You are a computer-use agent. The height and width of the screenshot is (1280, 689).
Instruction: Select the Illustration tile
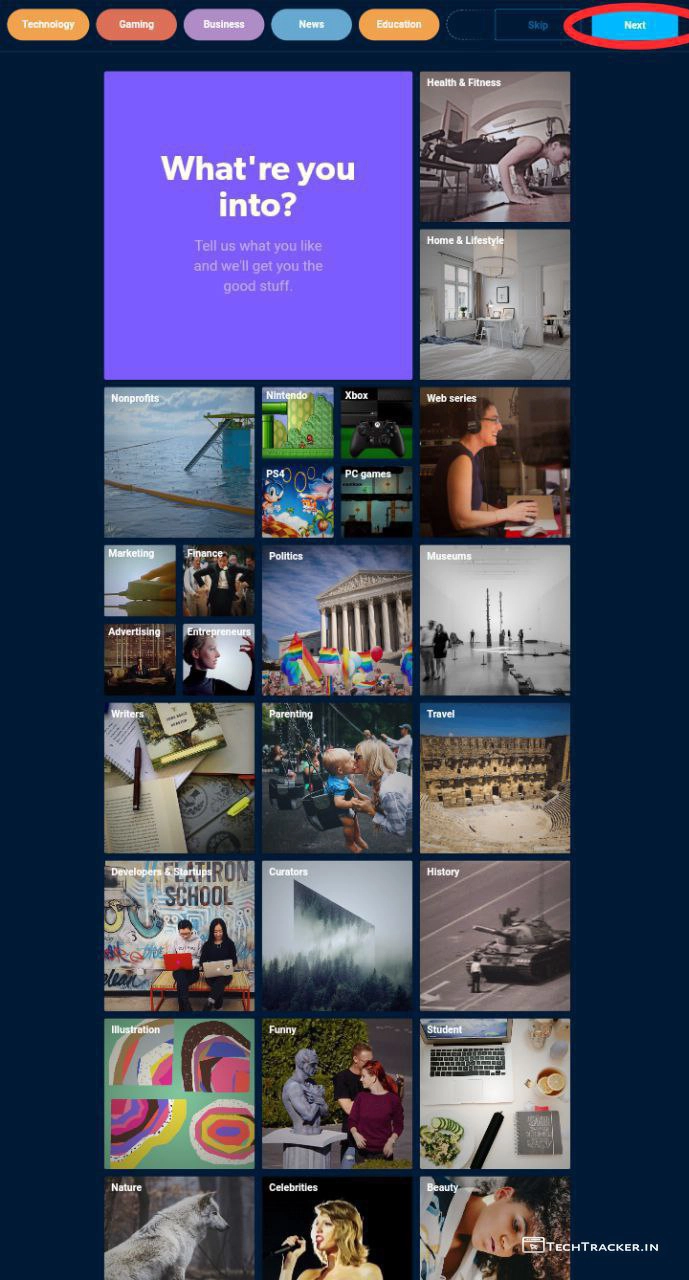coord(179,1094)
